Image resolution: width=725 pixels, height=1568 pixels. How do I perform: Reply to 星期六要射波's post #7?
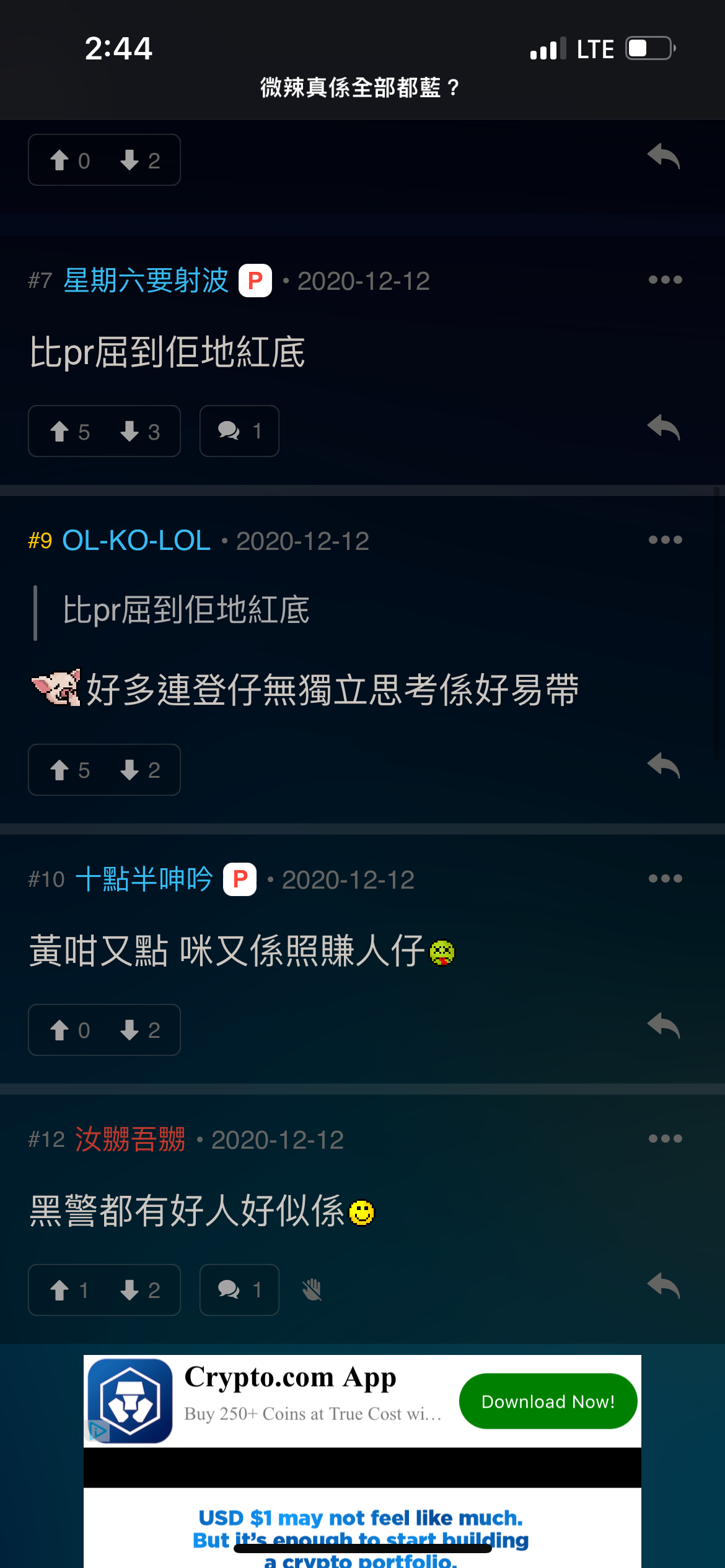pyautogui.click(x=664, y=428)
